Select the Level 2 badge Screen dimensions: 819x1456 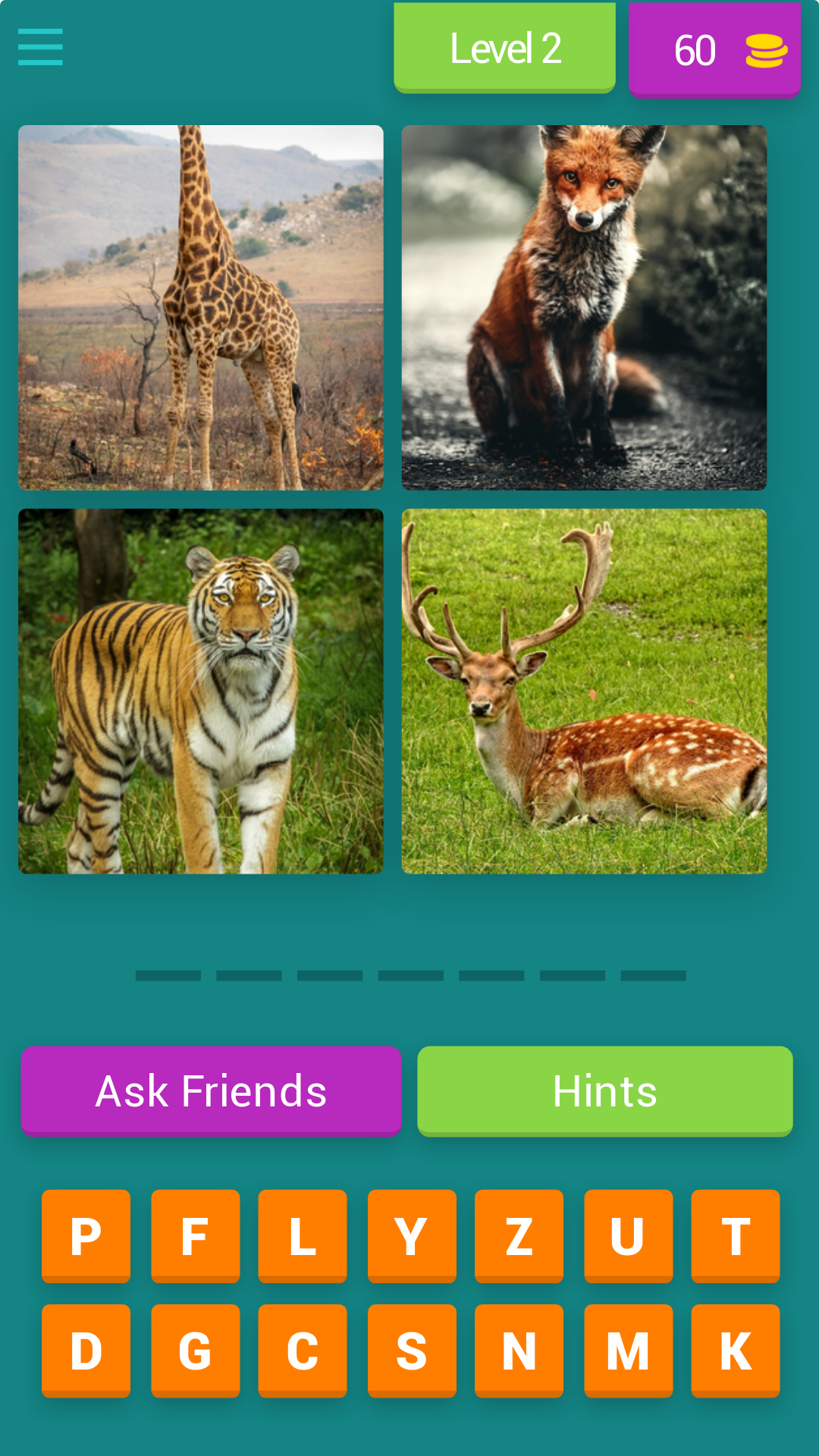[504, 47]
